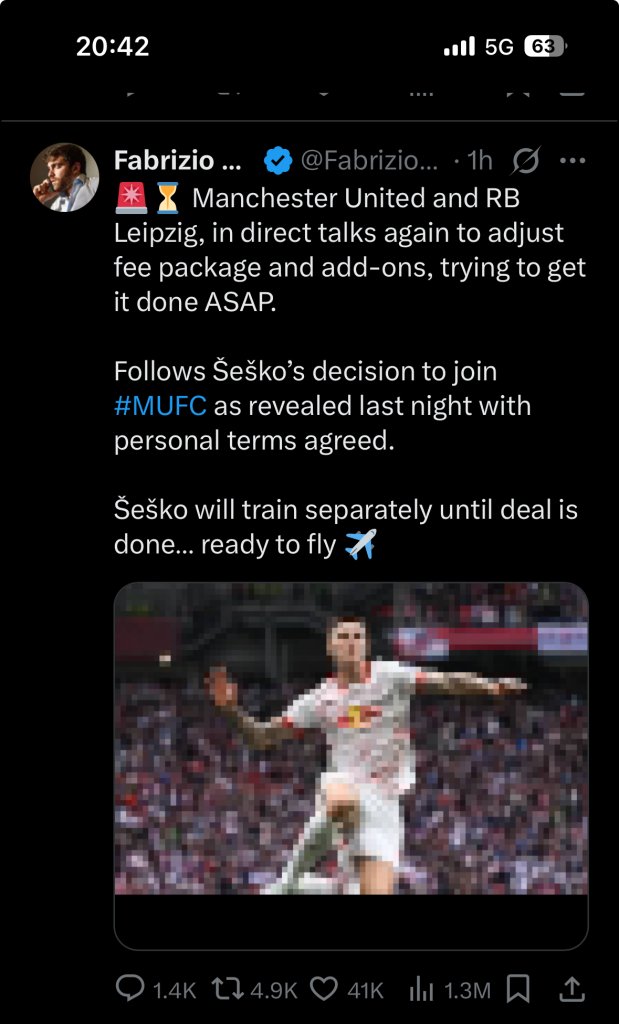Bookmark the Šeško transfer post
This screenshot has width=619, height=1024.
(518, 989)
